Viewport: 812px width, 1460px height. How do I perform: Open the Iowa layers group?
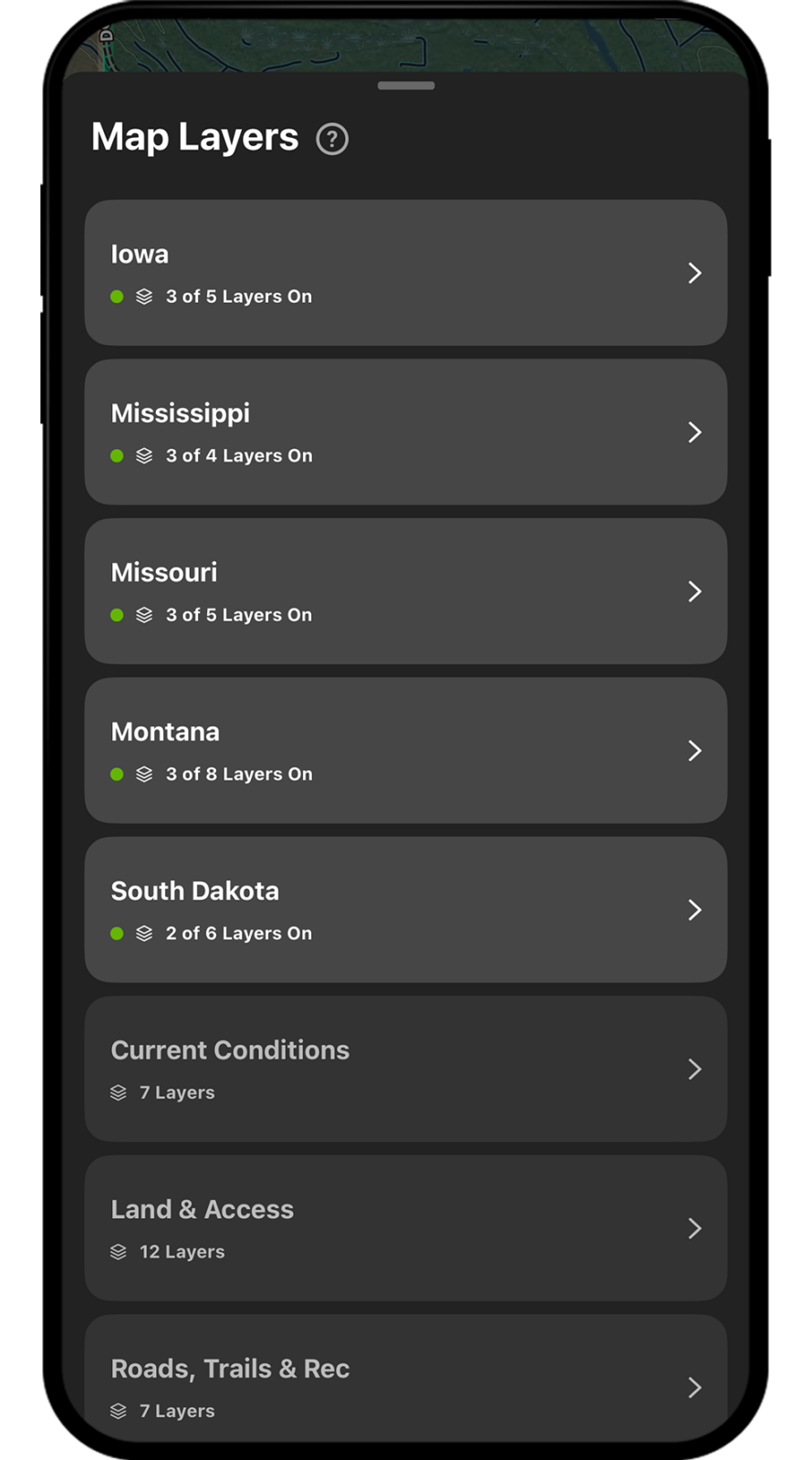(x=405, y=273)
